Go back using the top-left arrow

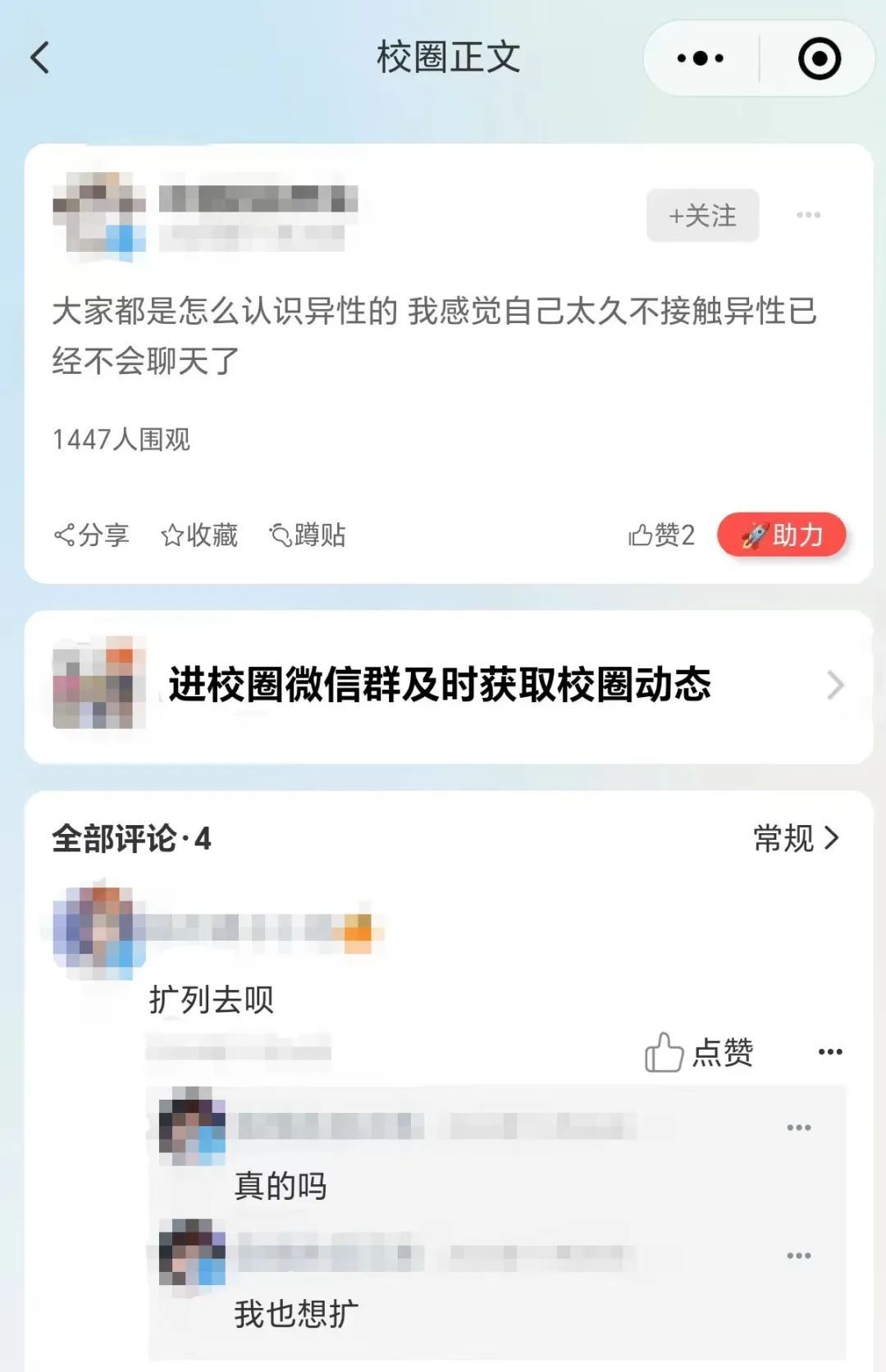40,58
